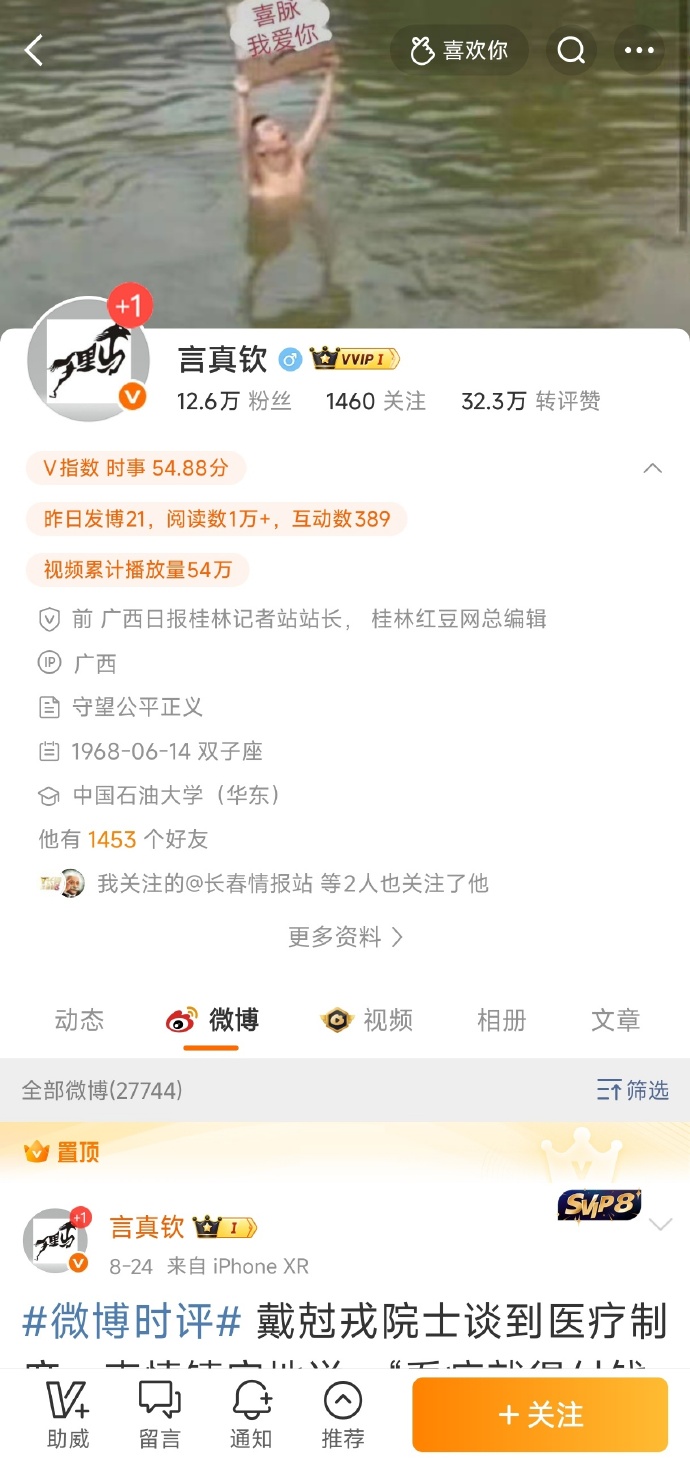Screen dimensions: 690x1461
Task: Tap 助威 in the bottom bar
Action: (68, 1414)
